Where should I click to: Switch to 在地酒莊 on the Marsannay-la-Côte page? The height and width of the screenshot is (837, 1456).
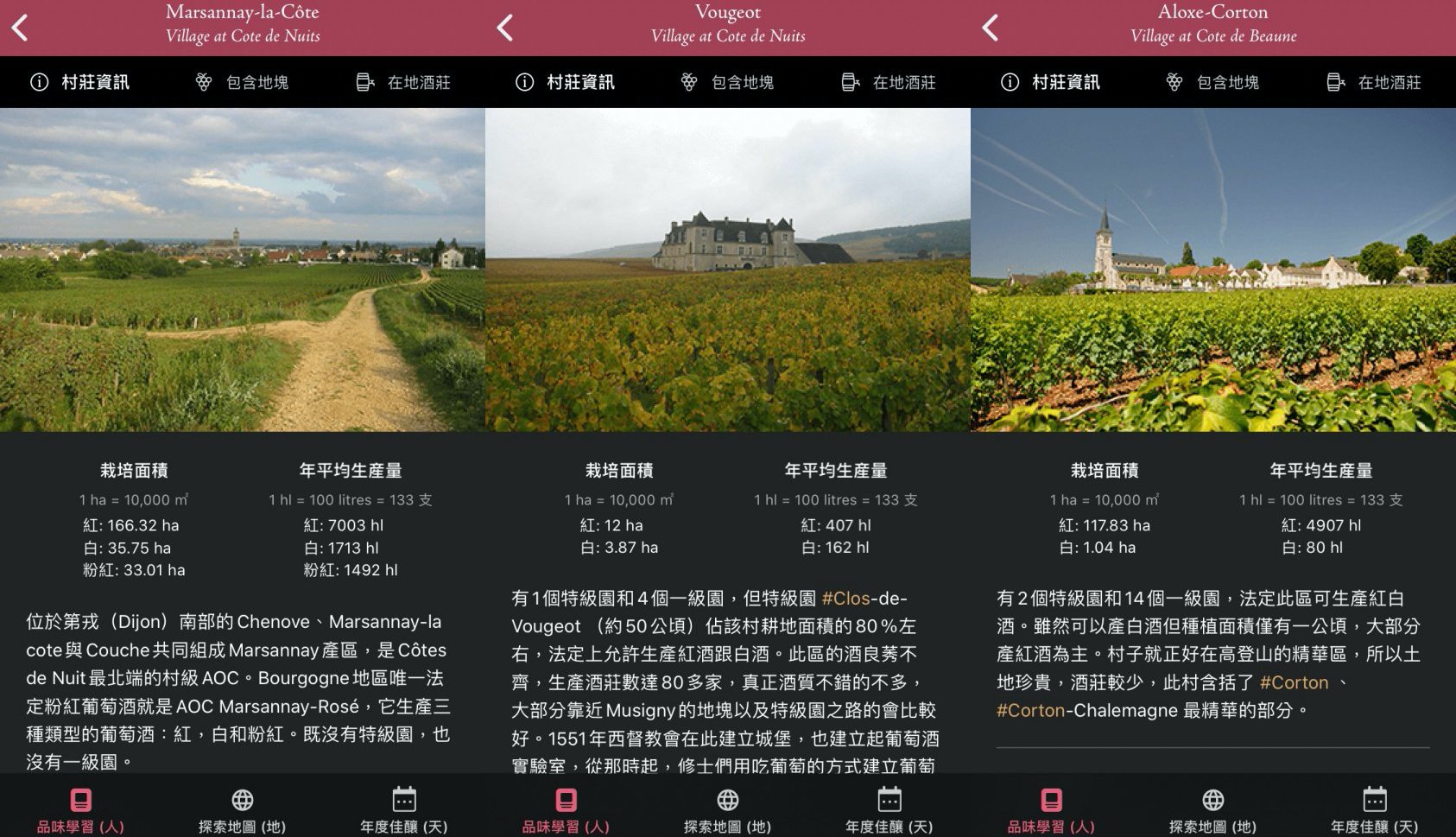point(403,82)
